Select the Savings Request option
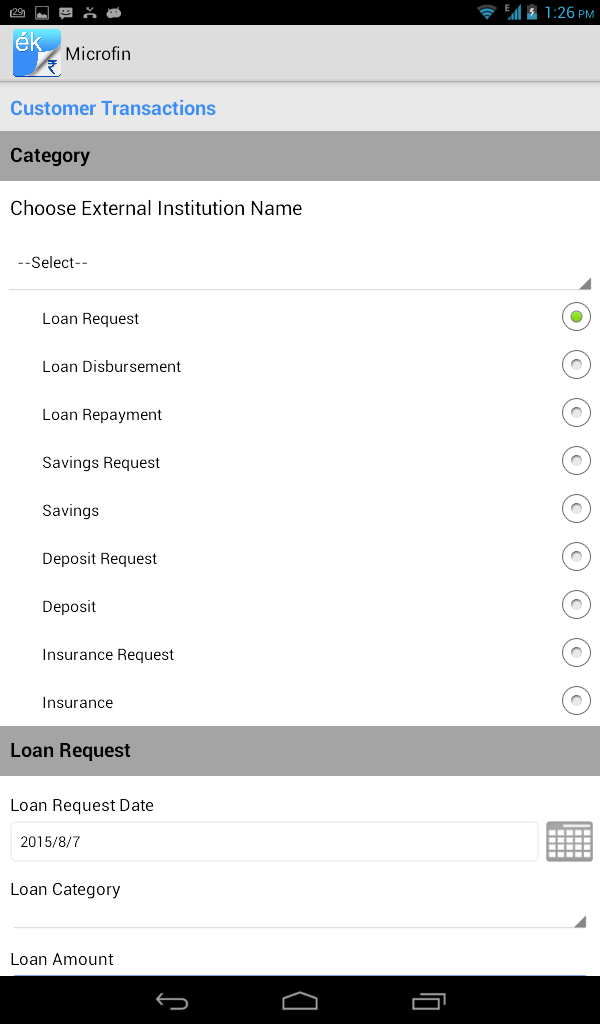Screen dimensions: 600x1024 (576, 461)
